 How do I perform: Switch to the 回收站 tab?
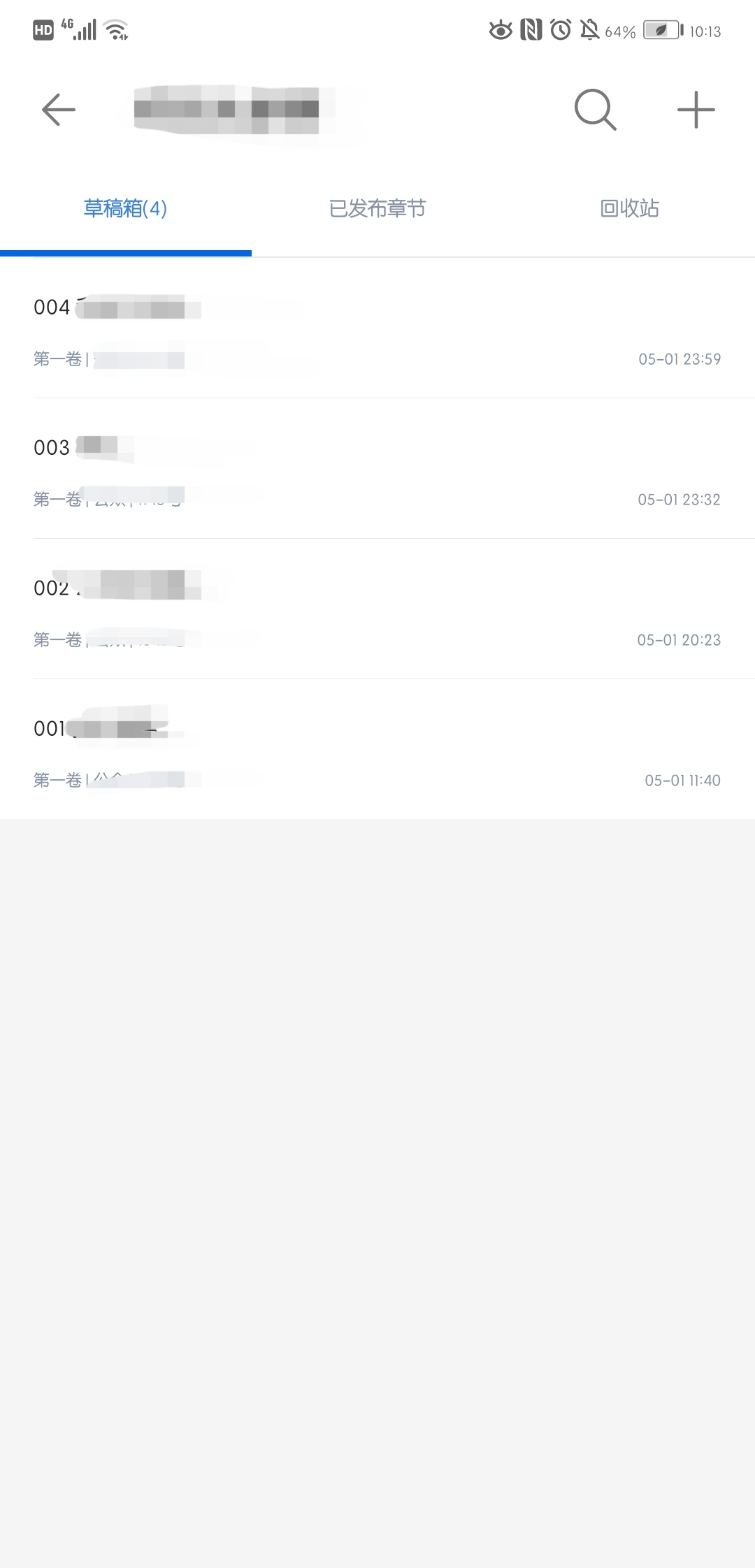pyautogui.click(x=629, y=208)
